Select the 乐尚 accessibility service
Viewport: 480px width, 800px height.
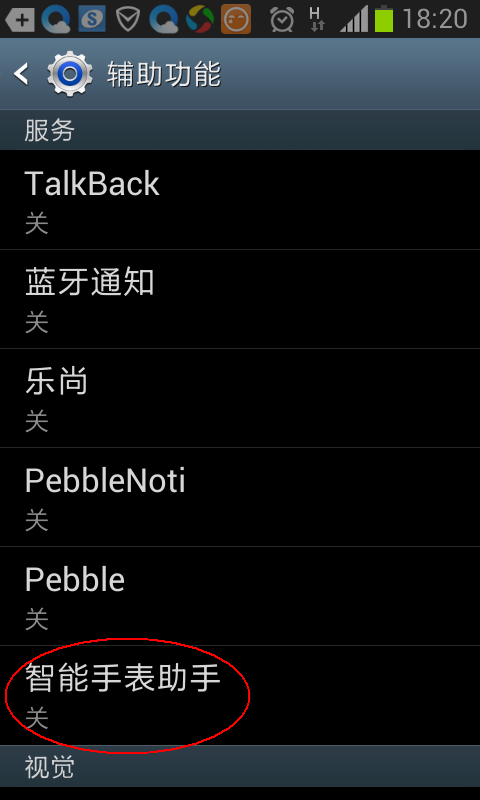pyautogui.click(x=240, y=398)
